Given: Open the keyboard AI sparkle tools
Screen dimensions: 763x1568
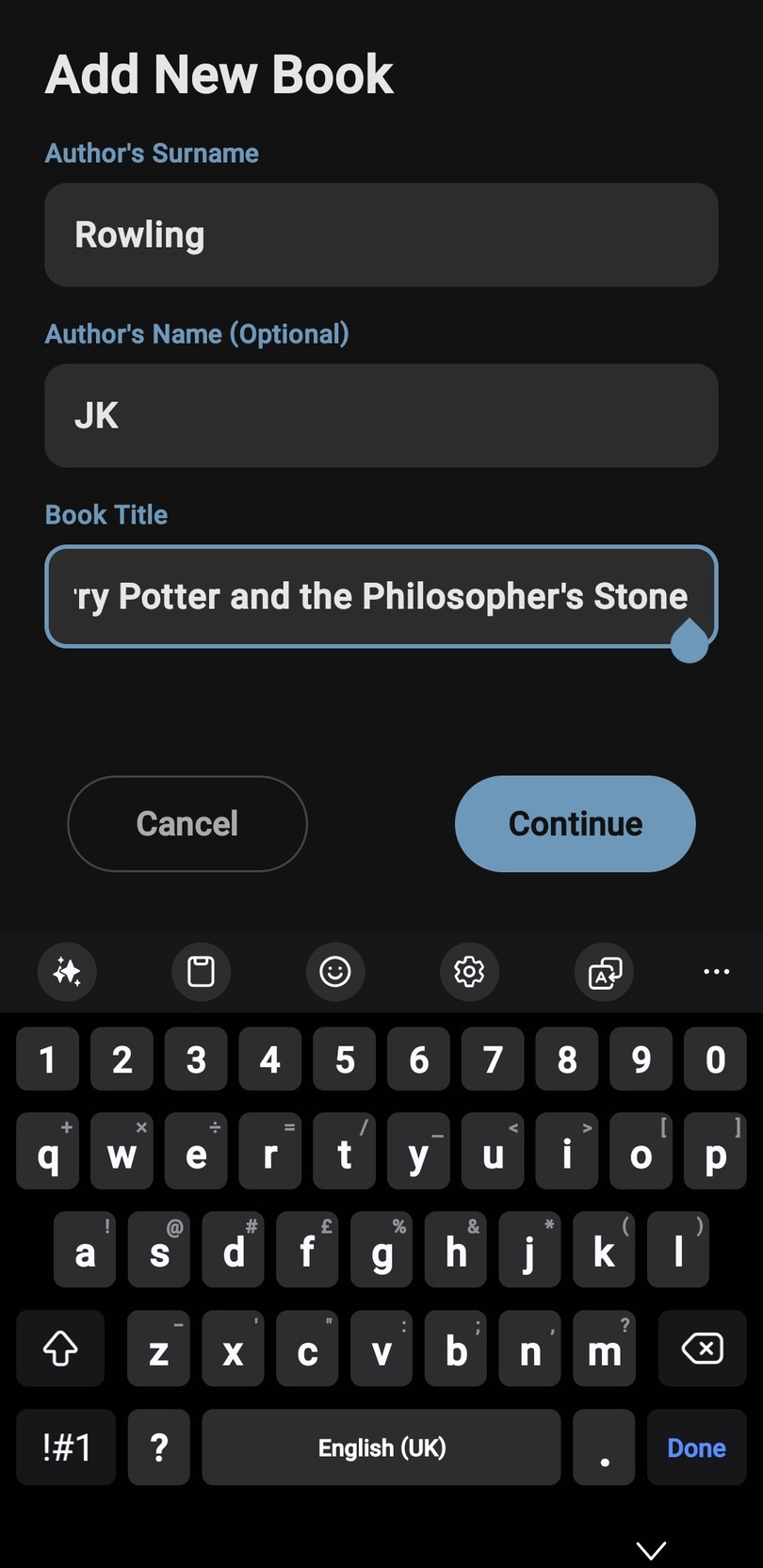Looking at the screenshot, I should coord(67,971).
